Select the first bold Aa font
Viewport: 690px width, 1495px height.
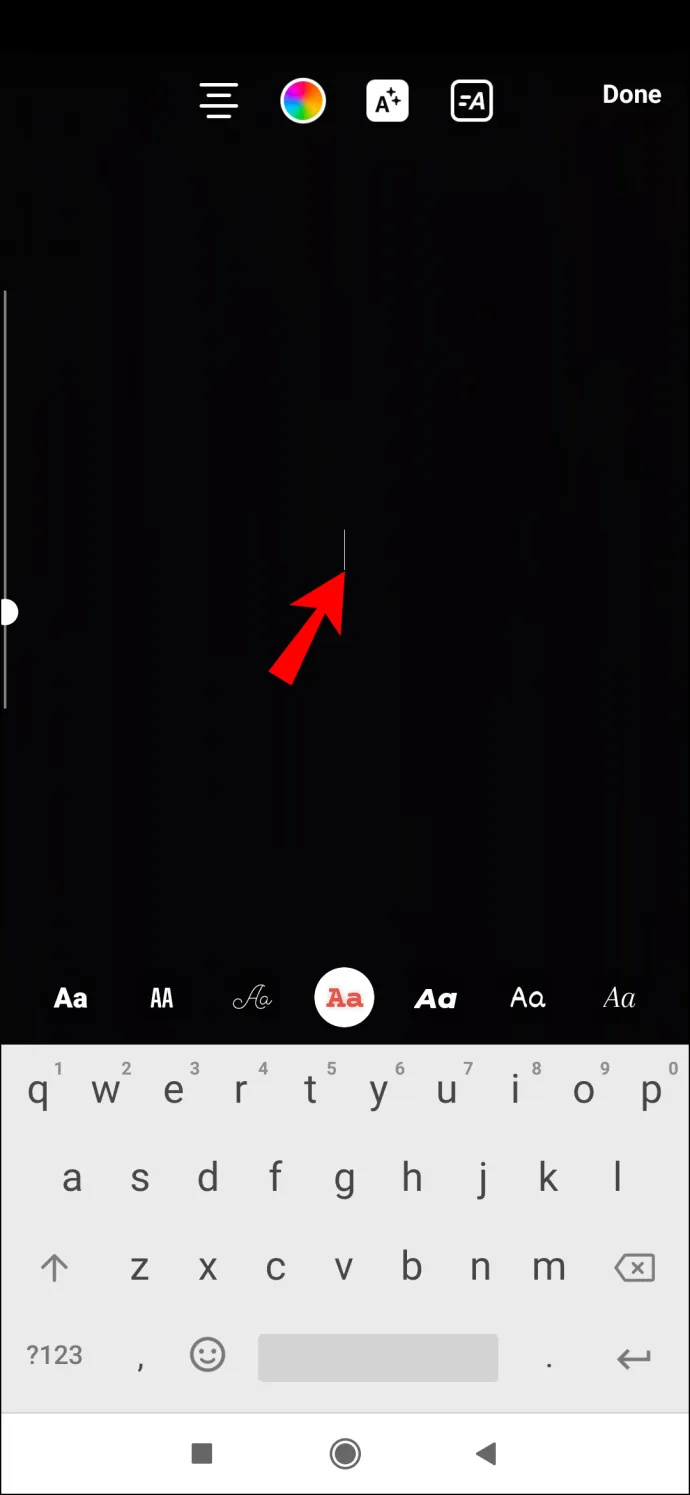click(70, 998)
